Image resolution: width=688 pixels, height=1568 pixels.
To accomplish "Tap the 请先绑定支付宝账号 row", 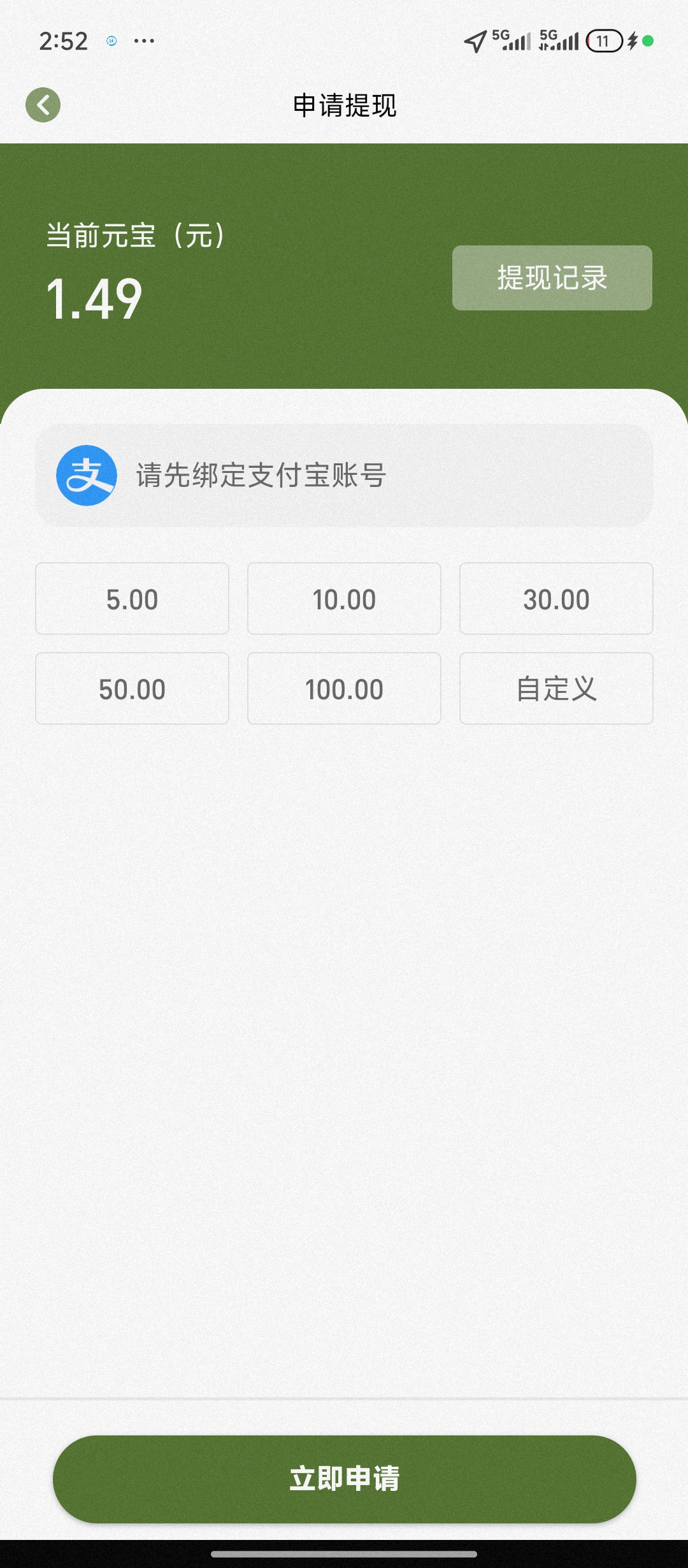I will [344, 475].
